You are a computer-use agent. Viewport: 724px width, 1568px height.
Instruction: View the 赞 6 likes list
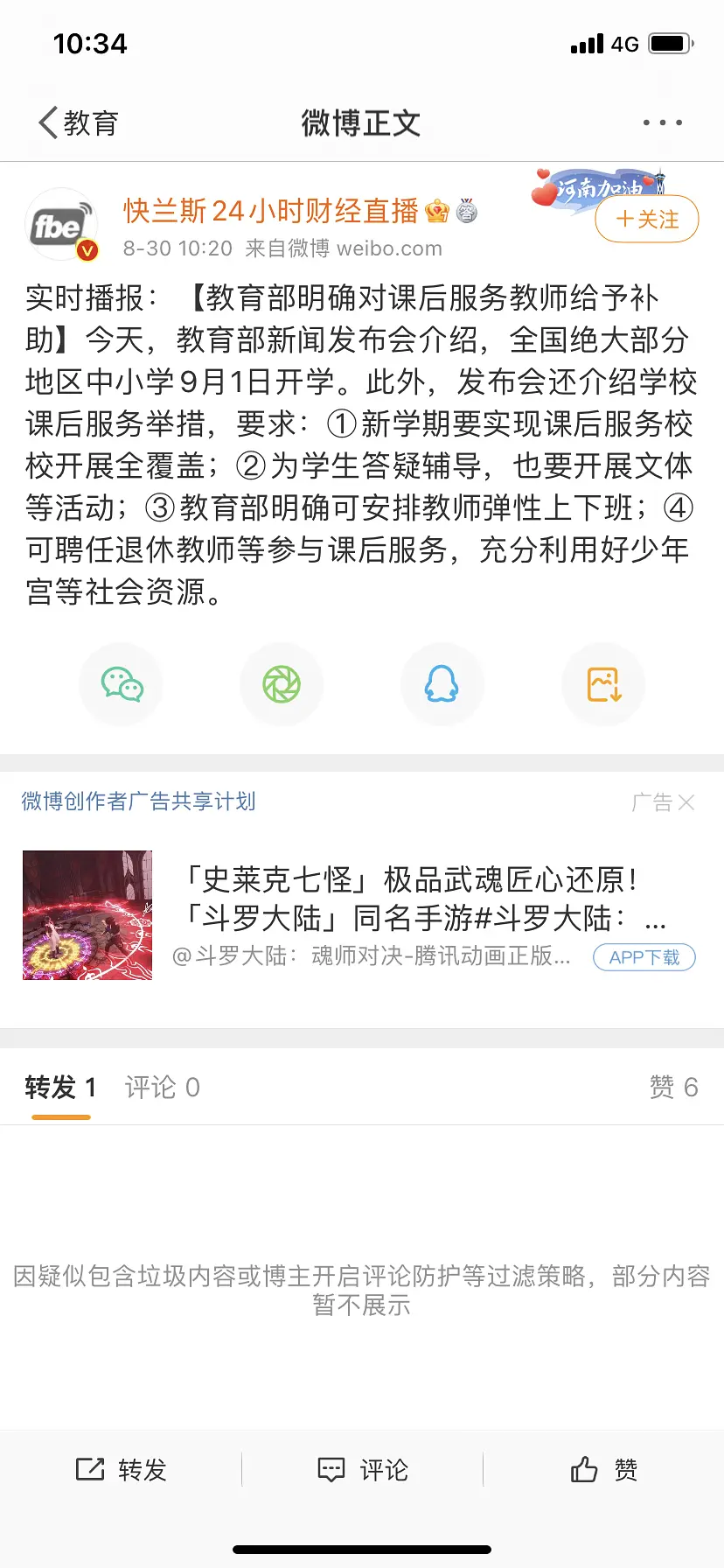(x=673, y=1088)
